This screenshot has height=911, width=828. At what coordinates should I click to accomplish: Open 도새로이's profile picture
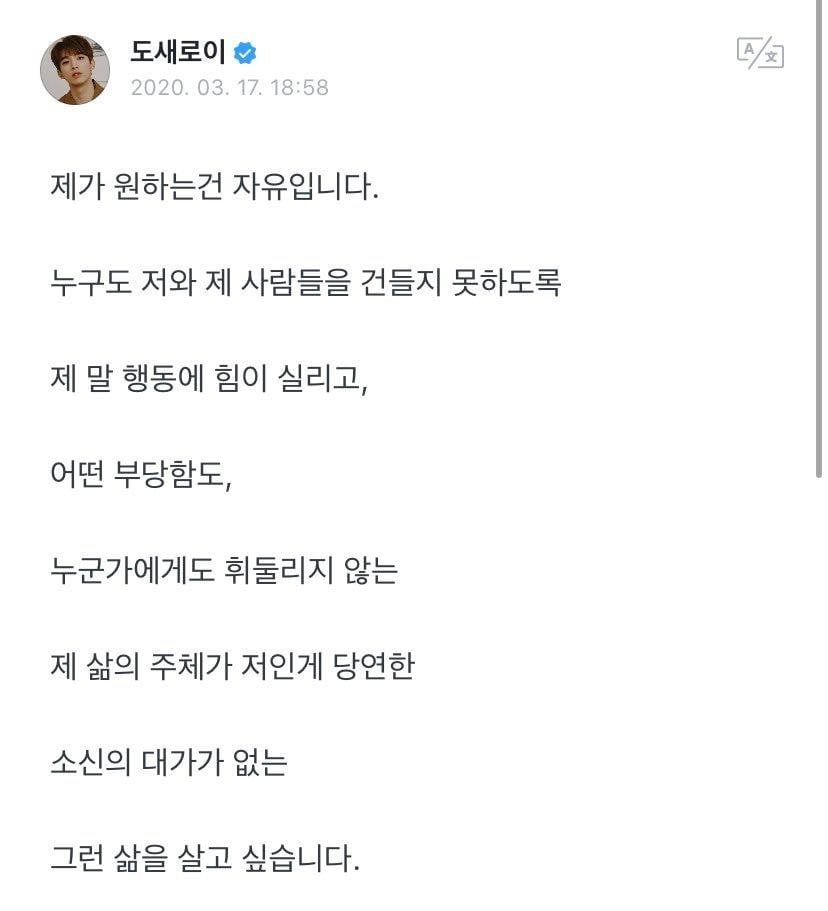click(75, 70)
